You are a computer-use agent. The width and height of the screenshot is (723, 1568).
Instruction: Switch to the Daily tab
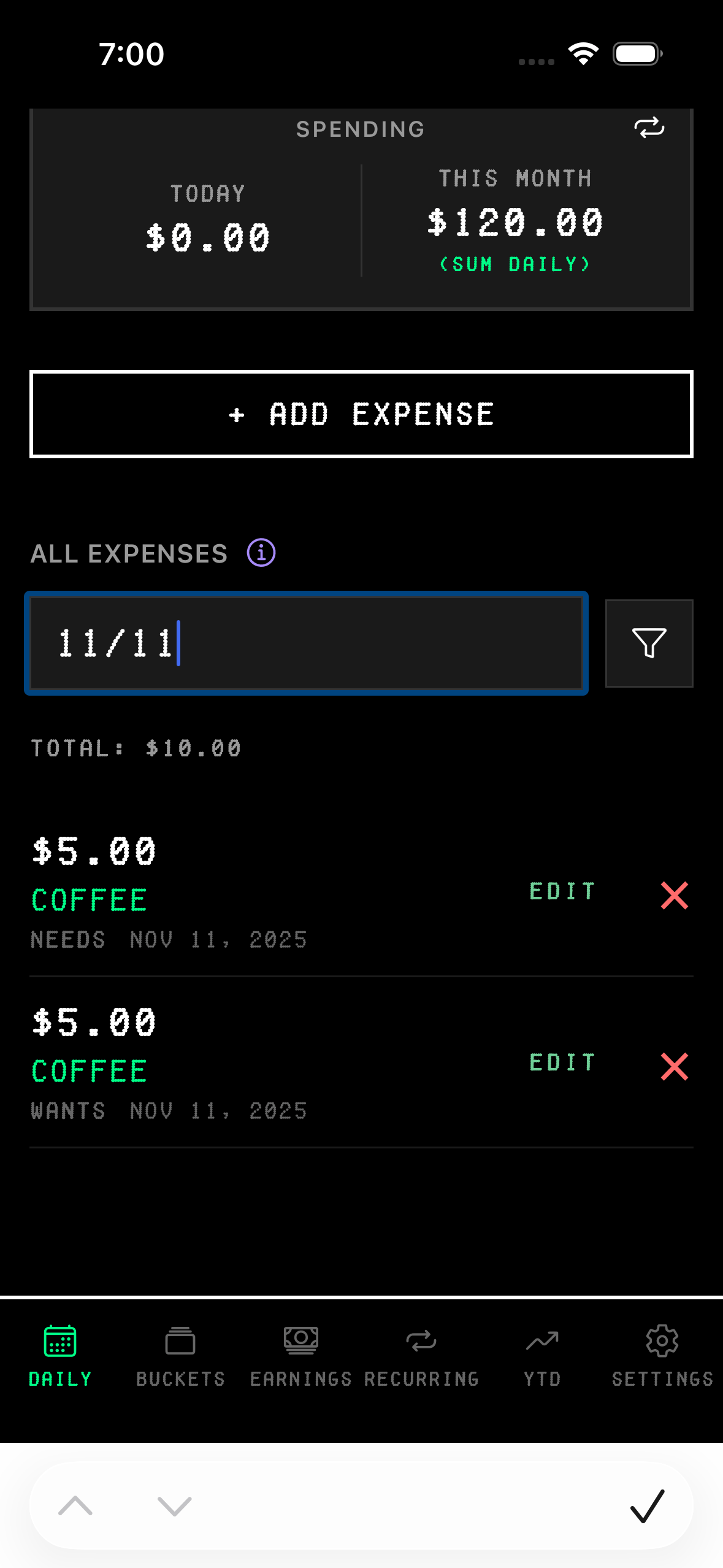59,1358
